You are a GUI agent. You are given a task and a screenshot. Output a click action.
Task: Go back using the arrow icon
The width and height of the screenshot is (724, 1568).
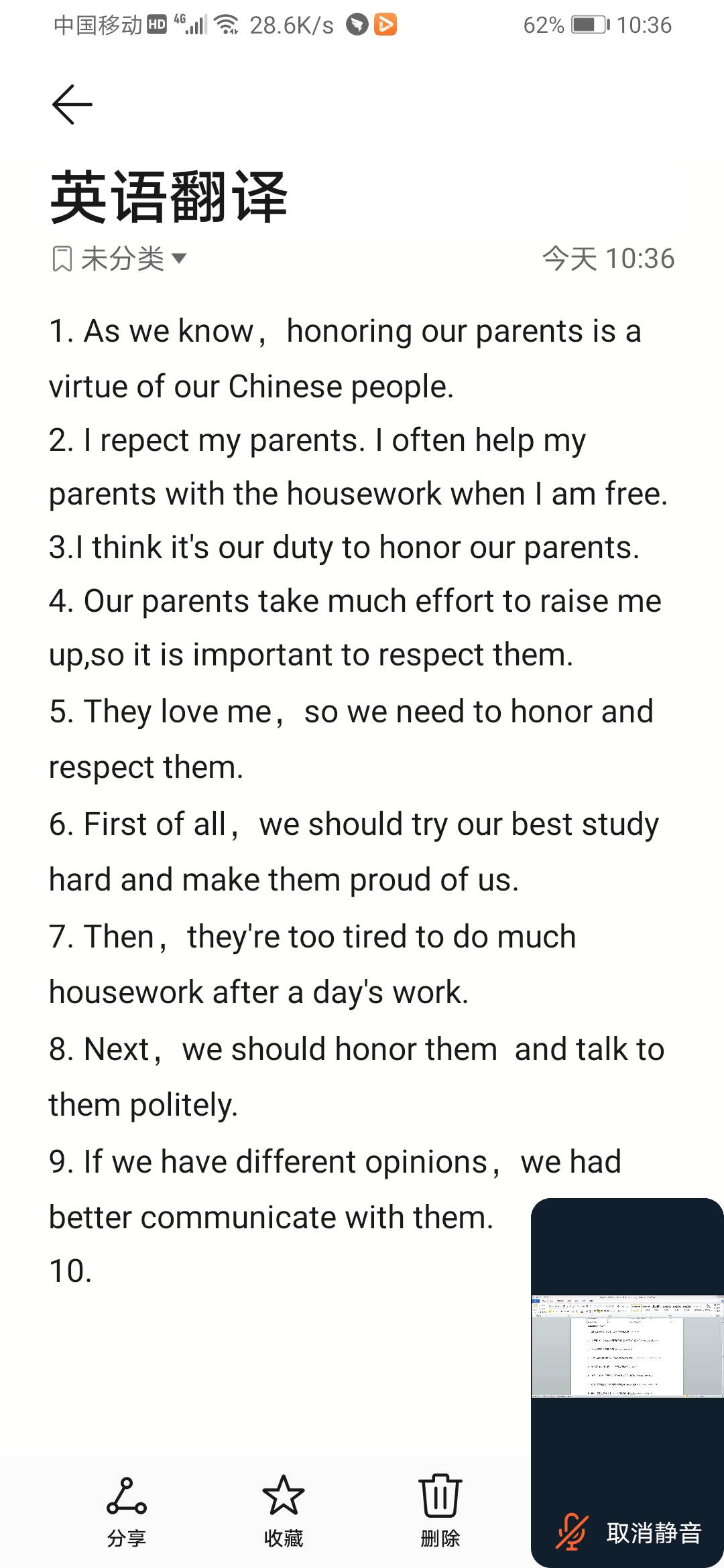(72, 105)
